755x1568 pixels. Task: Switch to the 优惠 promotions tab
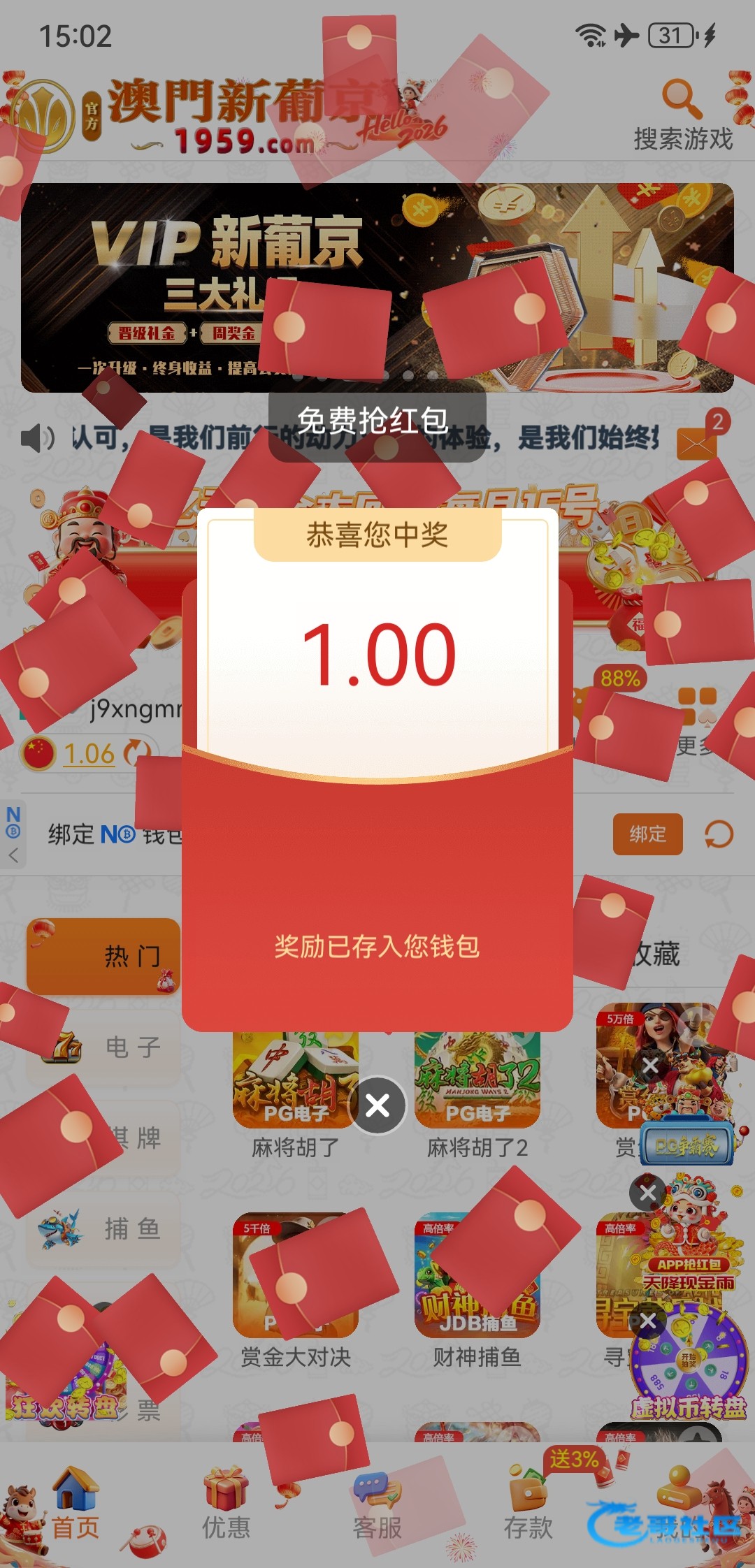click(x=226, y=1508)
